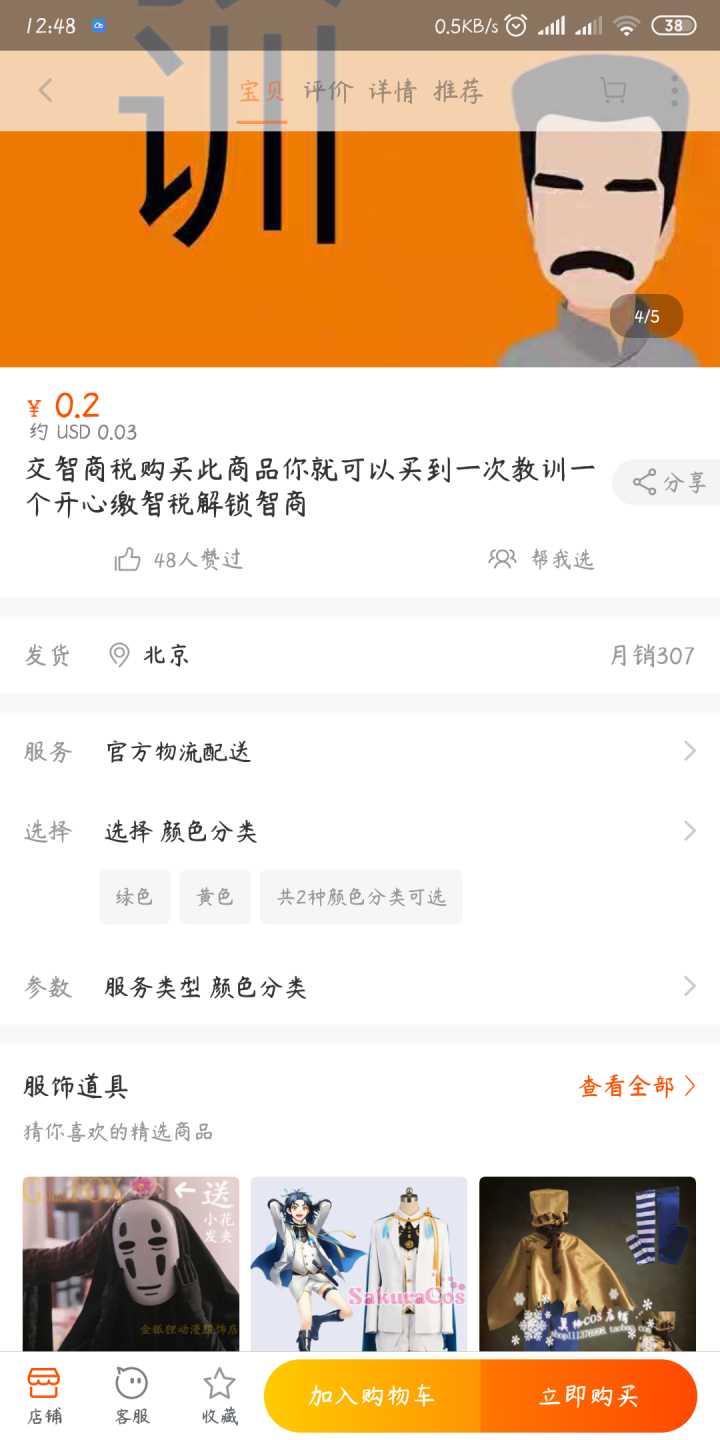Switch to the 详情 tab
Viewport: 720px width, 1440px height.
point(392,91)
